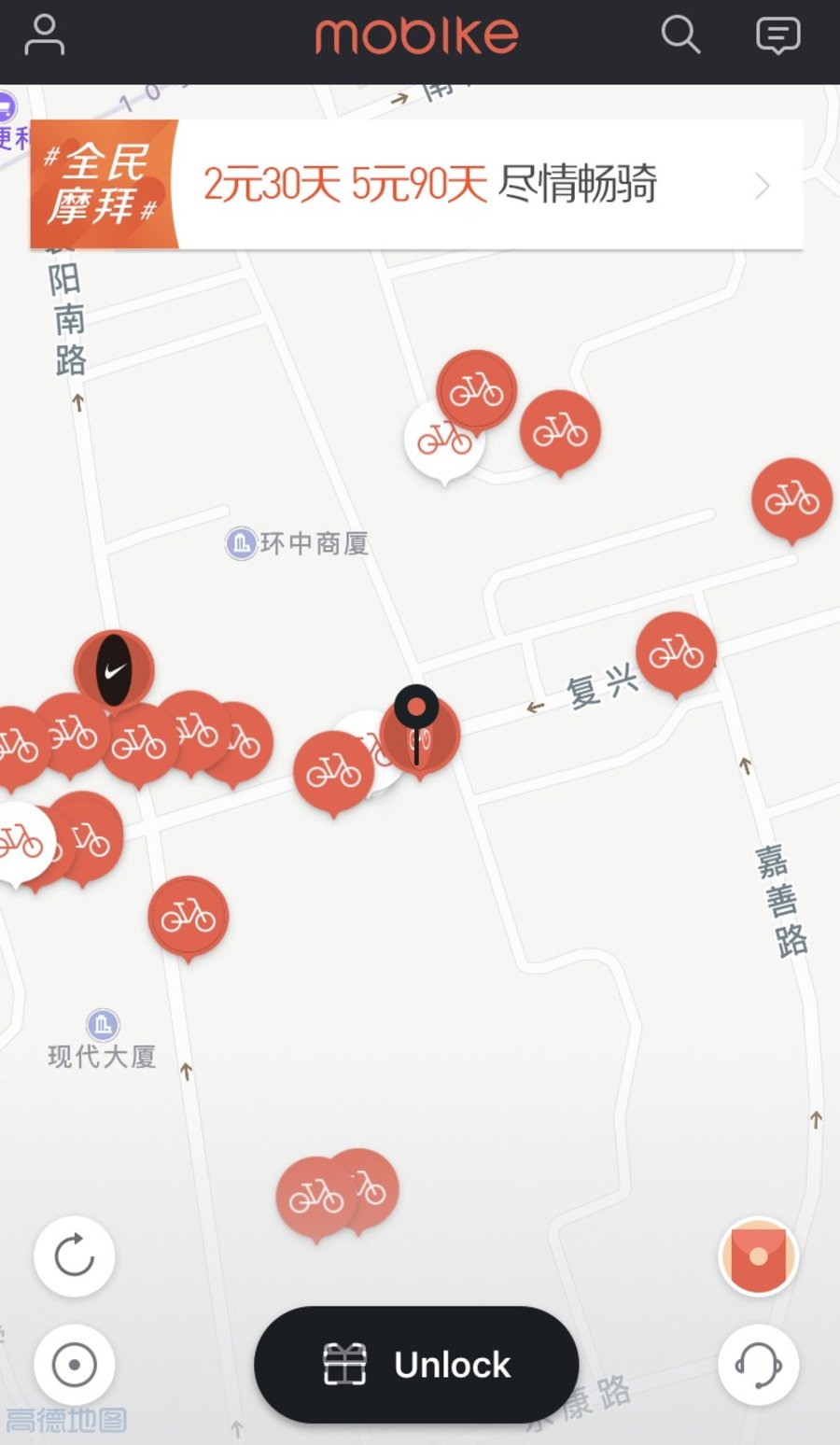Select the Nike bike marker
The height and width of the screenshot is (1445, 840).
(x=114, y=669)
